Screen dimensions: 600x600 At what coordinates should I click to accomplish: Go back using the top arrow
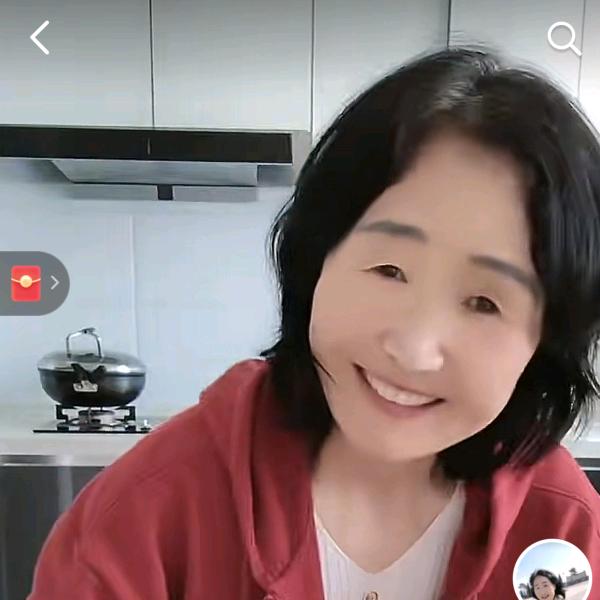pos(40,38)
